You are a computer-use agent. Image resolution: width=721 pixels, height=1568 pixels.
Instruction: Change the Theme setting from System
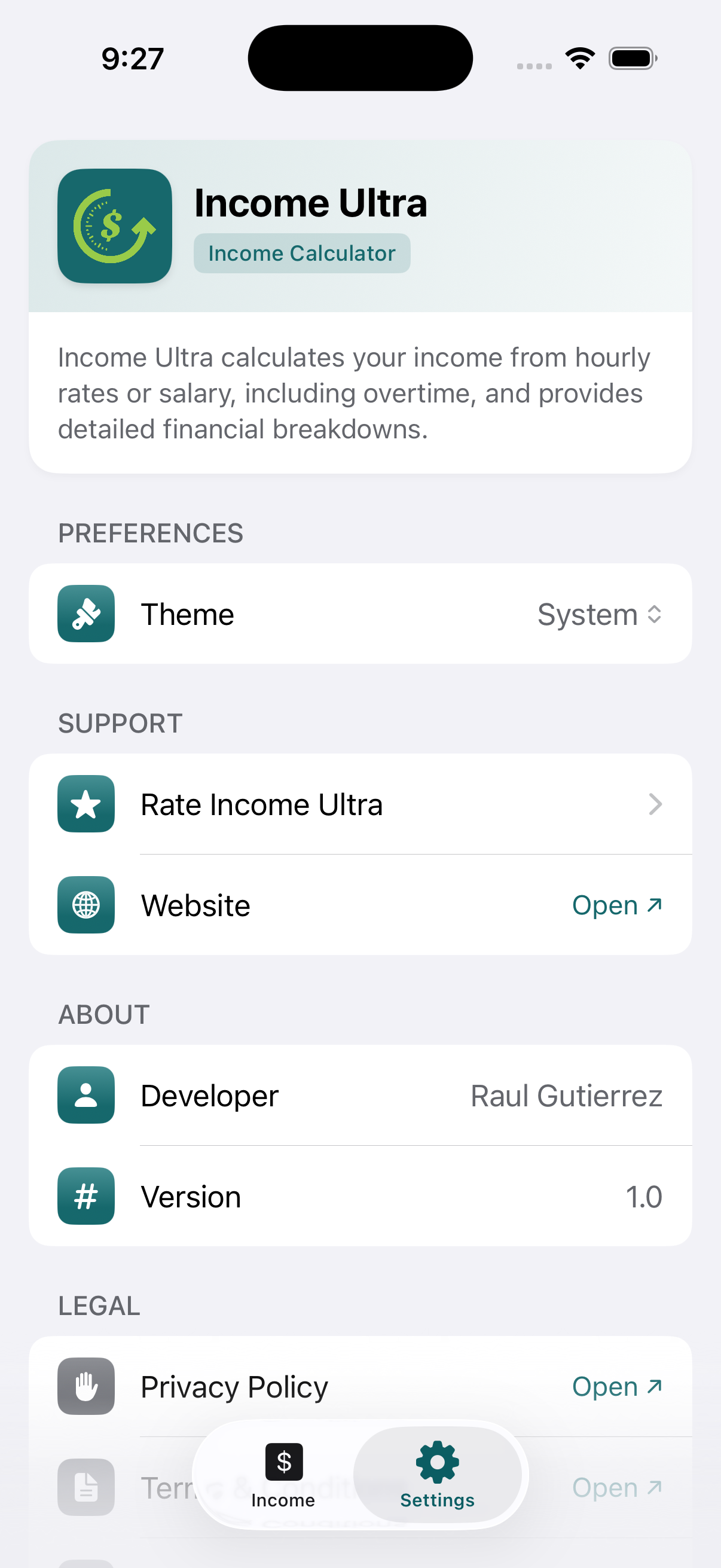coord(598,614)
